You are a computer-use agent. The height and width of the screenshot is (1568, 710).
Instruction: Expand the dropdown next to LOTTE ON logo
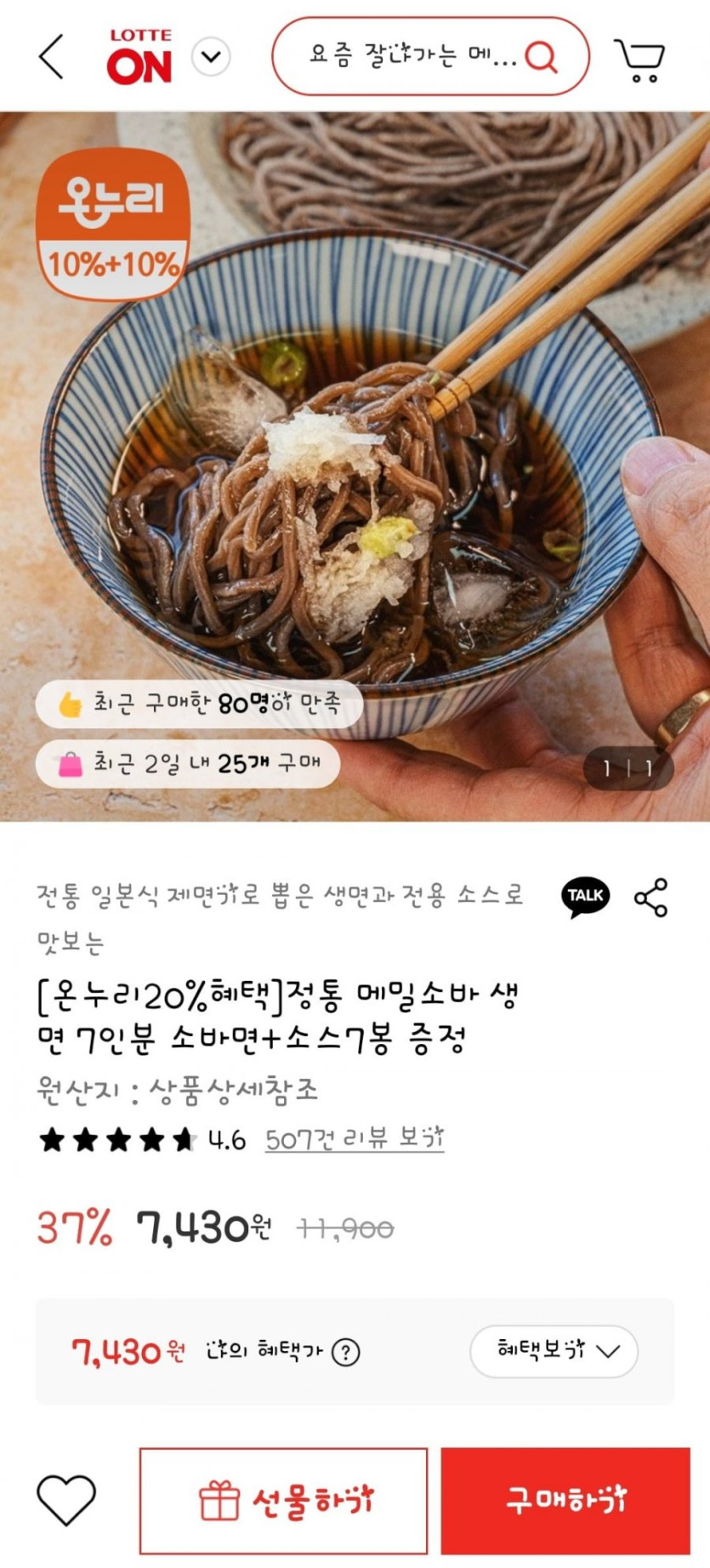tap(211, 57)
